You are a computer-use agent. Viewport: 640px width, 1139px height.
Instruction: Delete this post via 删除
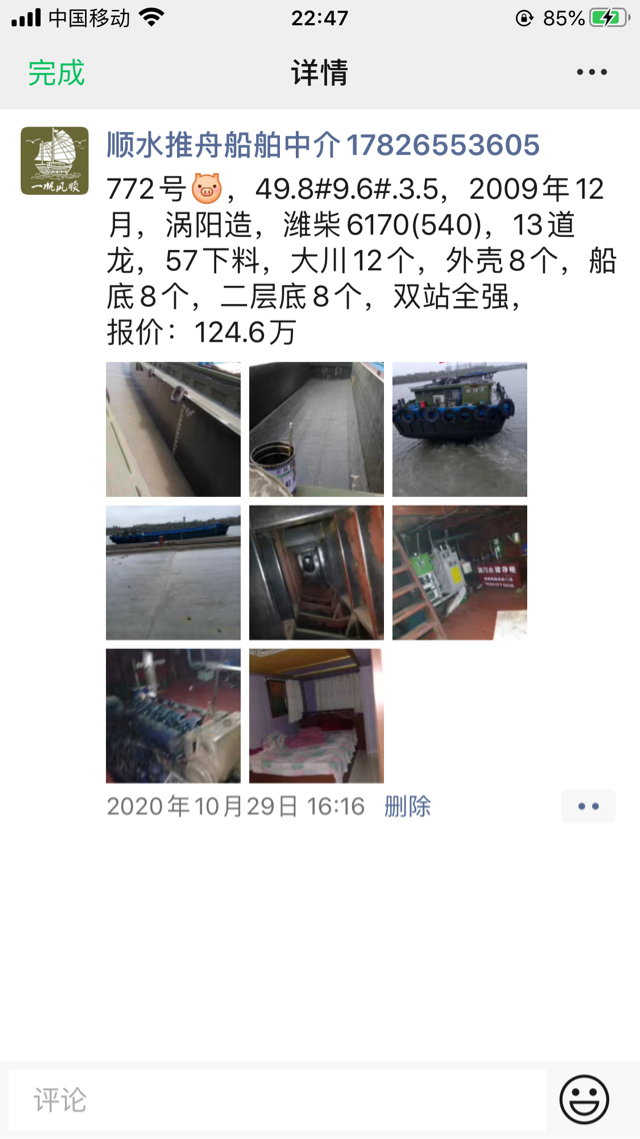[407, 806]
